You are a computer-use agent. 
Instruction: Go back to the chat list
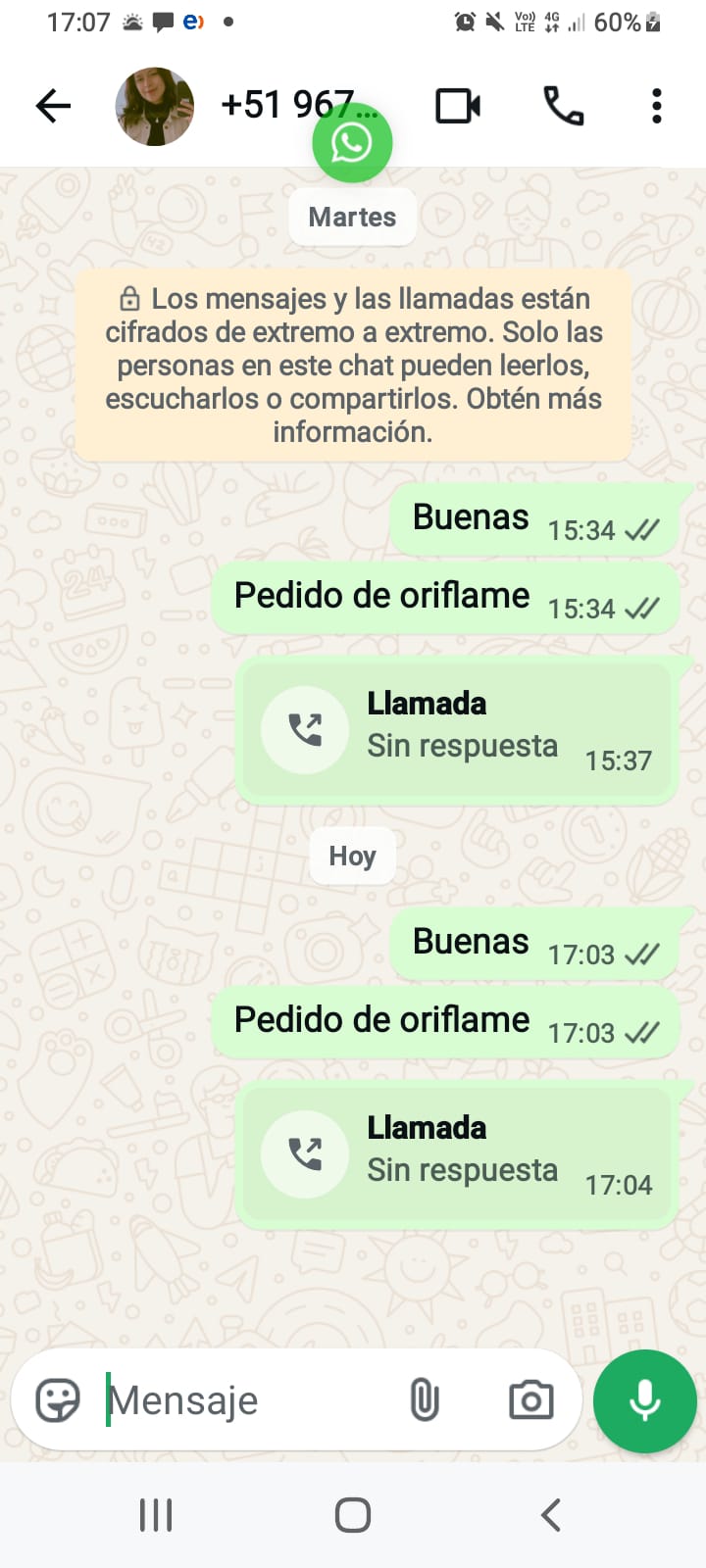click(53, 106)
